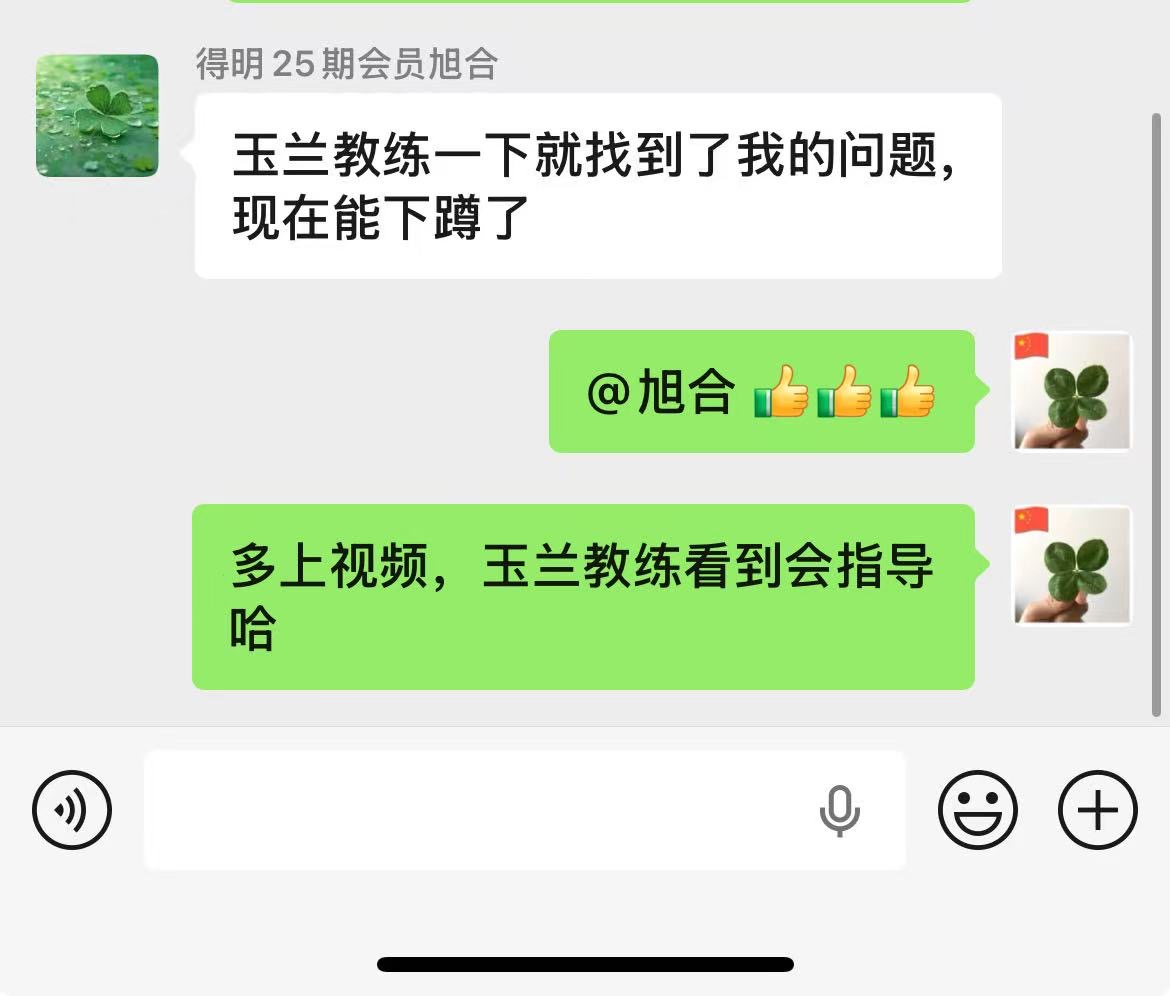Viewport: 1170px width, 996px height.
Task: Switch to voice message input
Action: (72, 810)
